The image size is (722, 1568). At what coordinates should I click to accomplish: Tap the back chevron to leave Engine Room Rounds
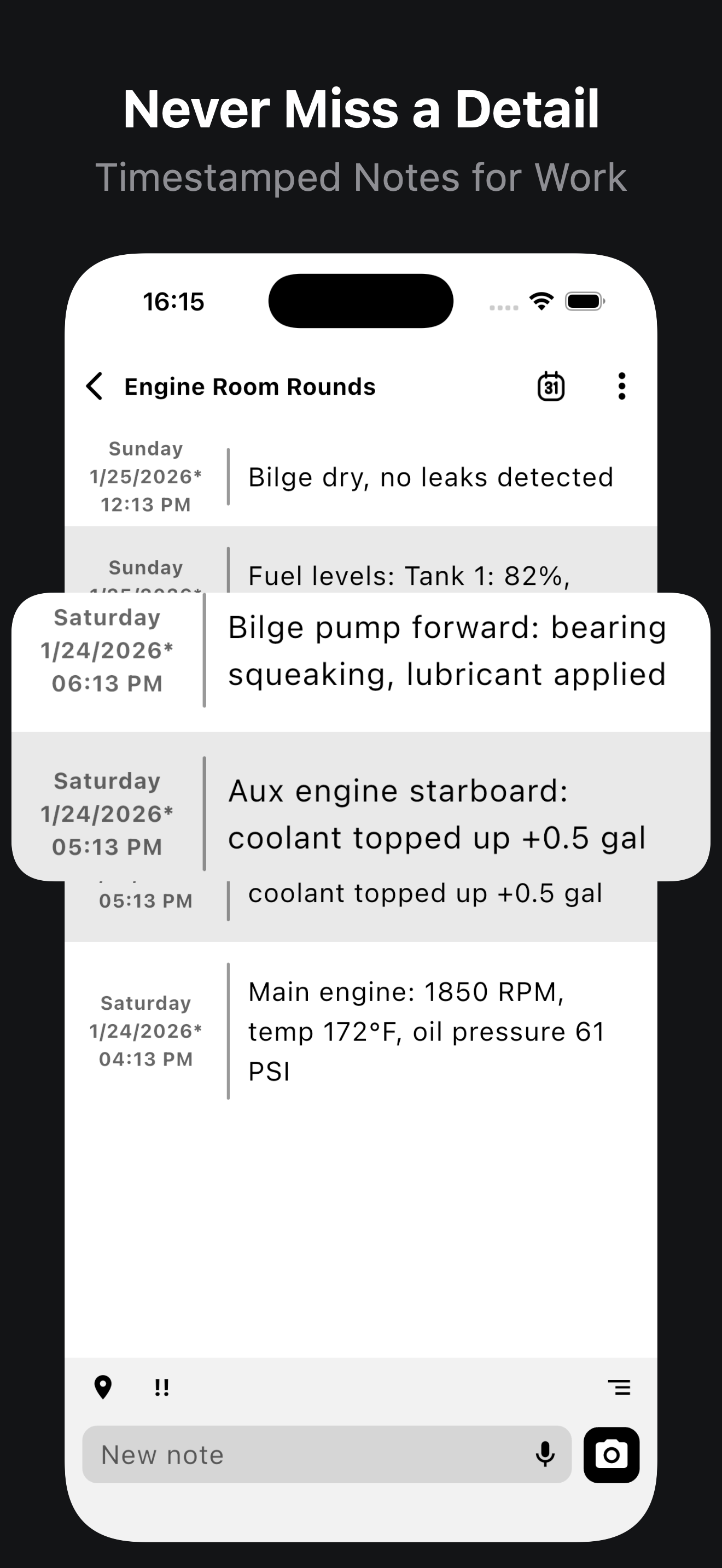(94, 387)
